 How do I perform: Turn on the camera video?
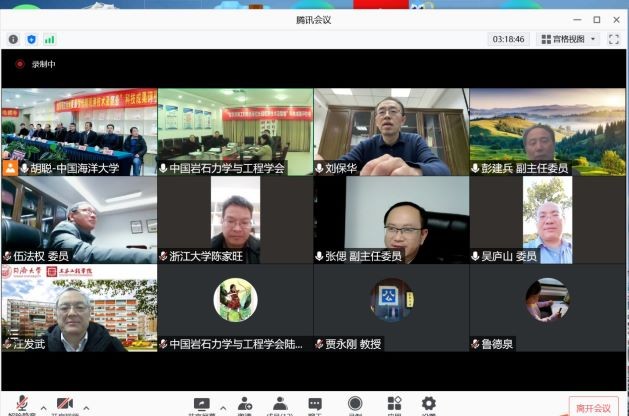65,405
